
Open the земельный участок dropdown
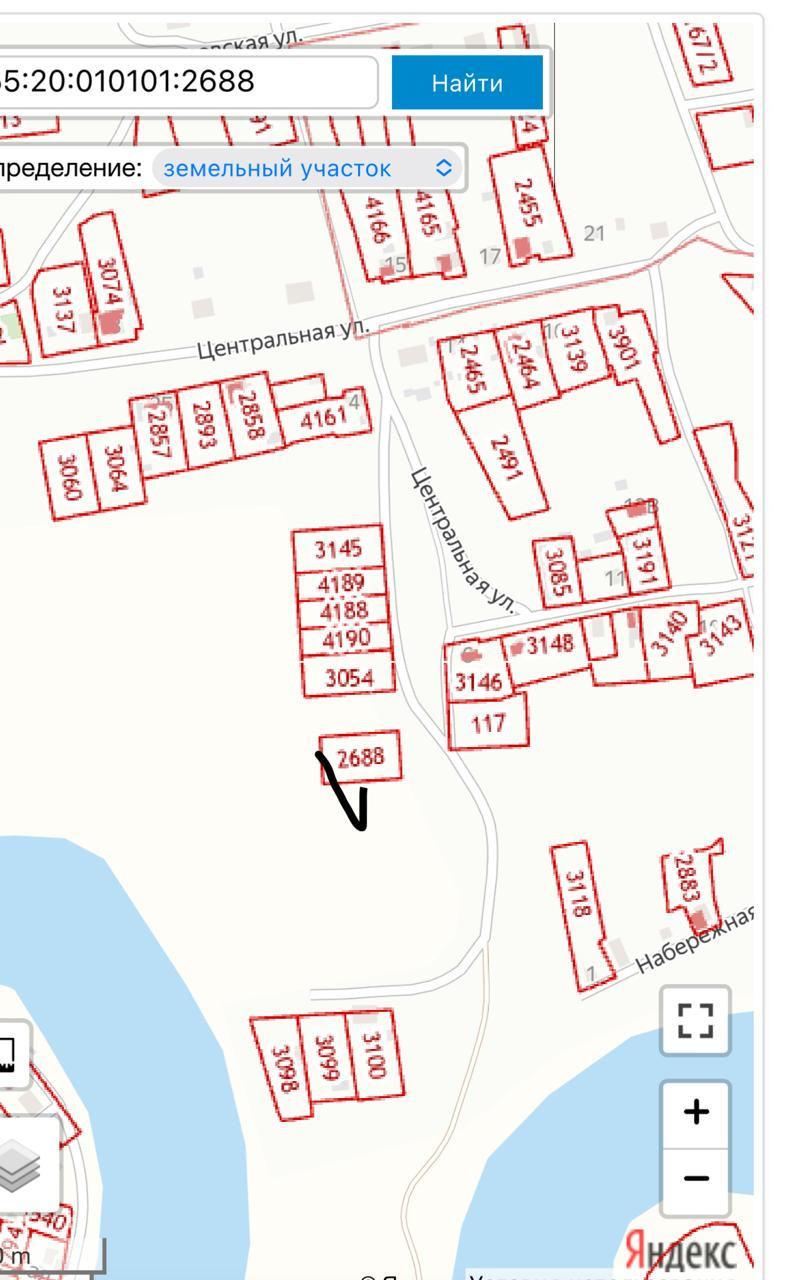click(x=309, y=168)
